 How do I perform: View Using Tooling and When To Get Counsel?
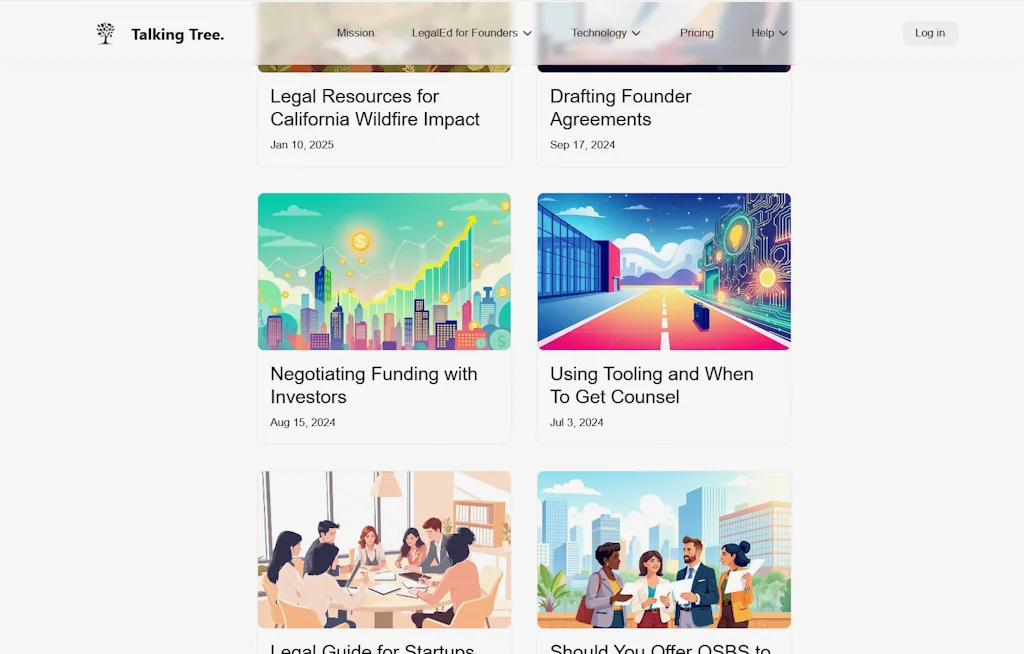(x=651, y=385)
